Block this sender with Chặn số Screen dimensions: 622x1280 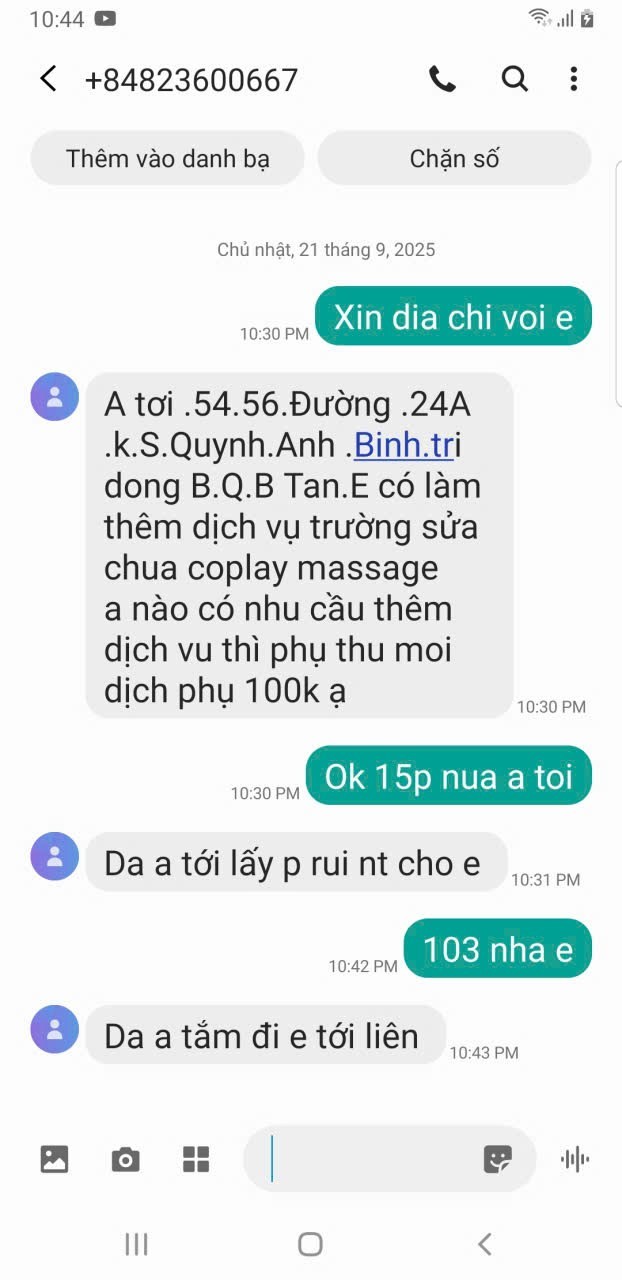(x=454, y=158)
